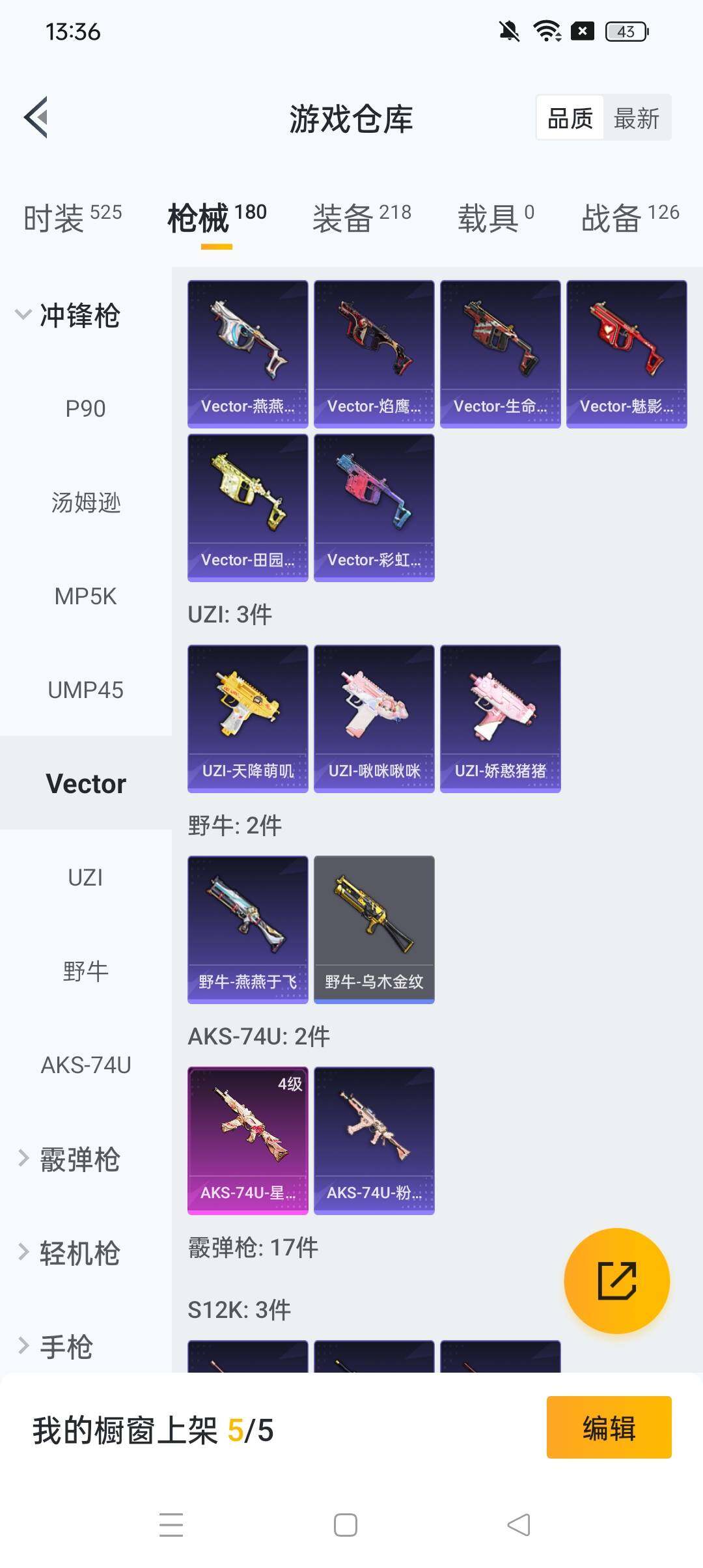Expand the 手枪 category
The image size is (703, 1568).
pos(65,1347)
